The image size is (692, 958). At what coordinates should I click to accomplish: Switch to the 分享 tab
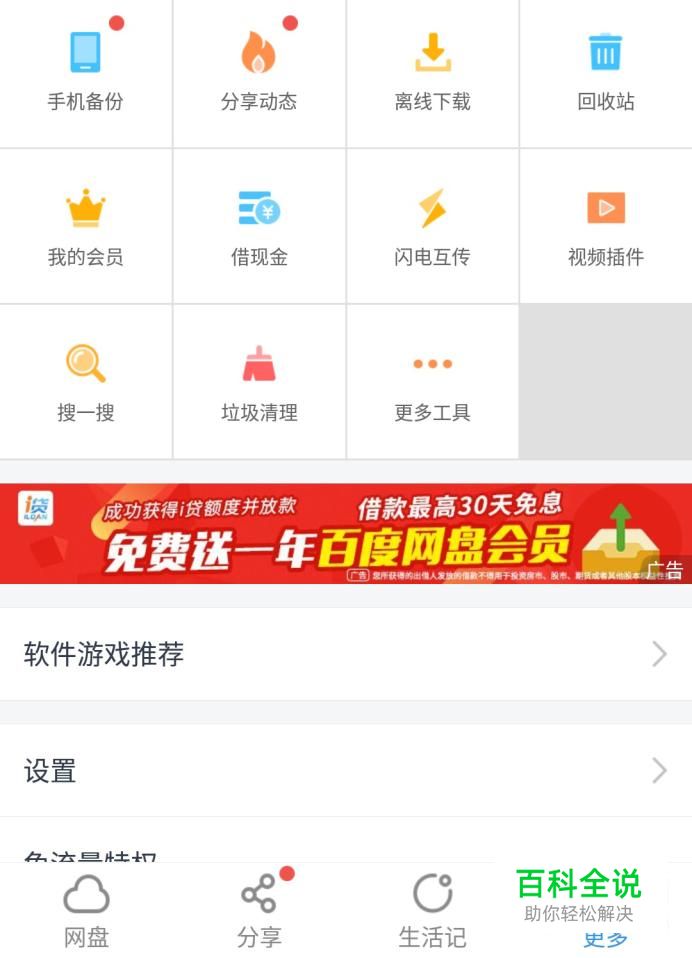click(259, 912)
